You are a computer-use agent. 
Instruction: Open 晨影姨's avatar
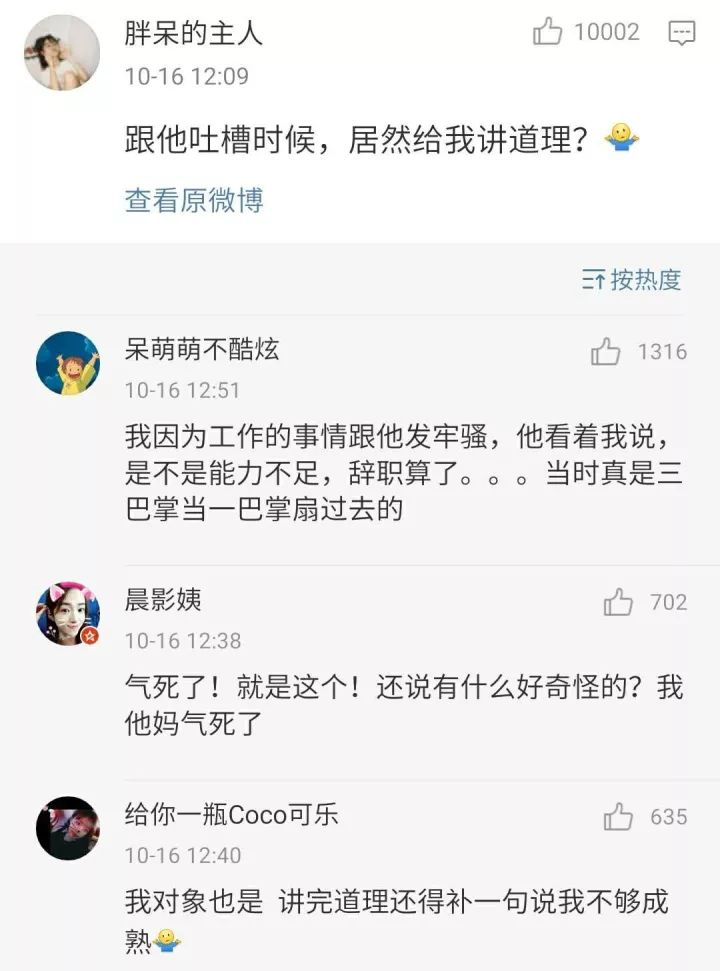tap(68, 614)
